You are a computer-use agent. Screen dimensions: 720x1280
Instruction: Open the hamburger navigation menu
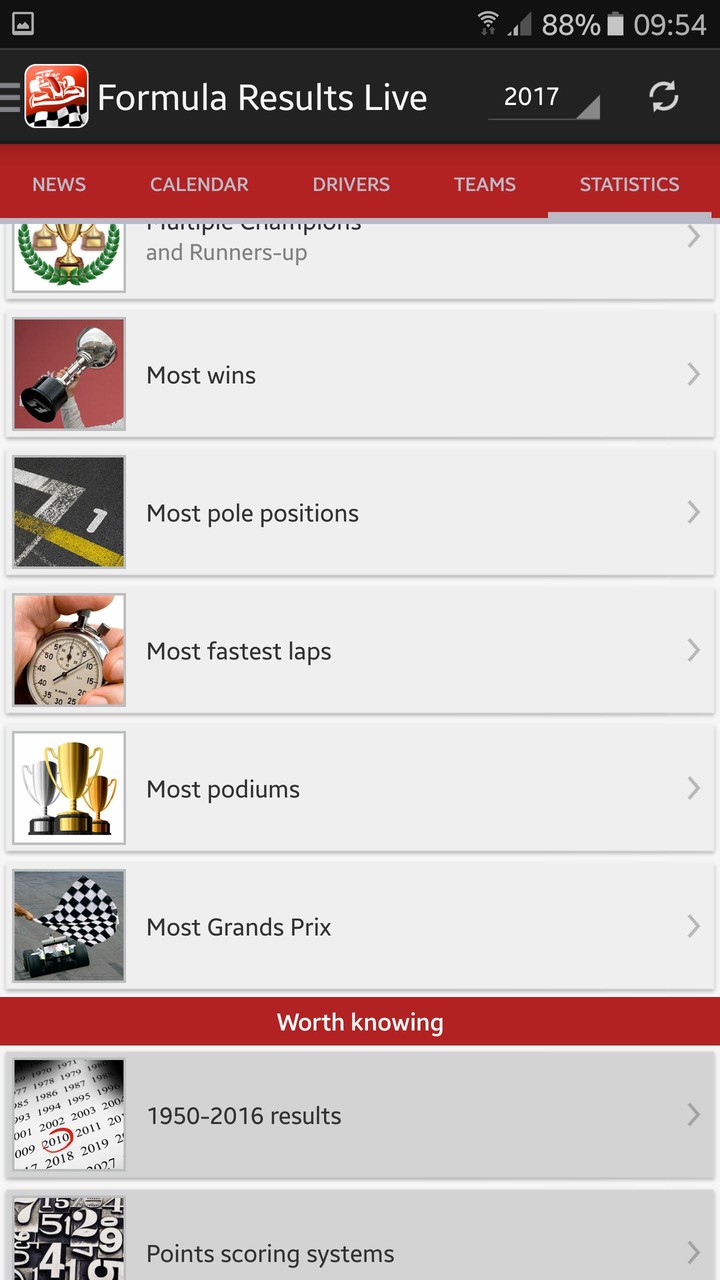click(10, 96)
